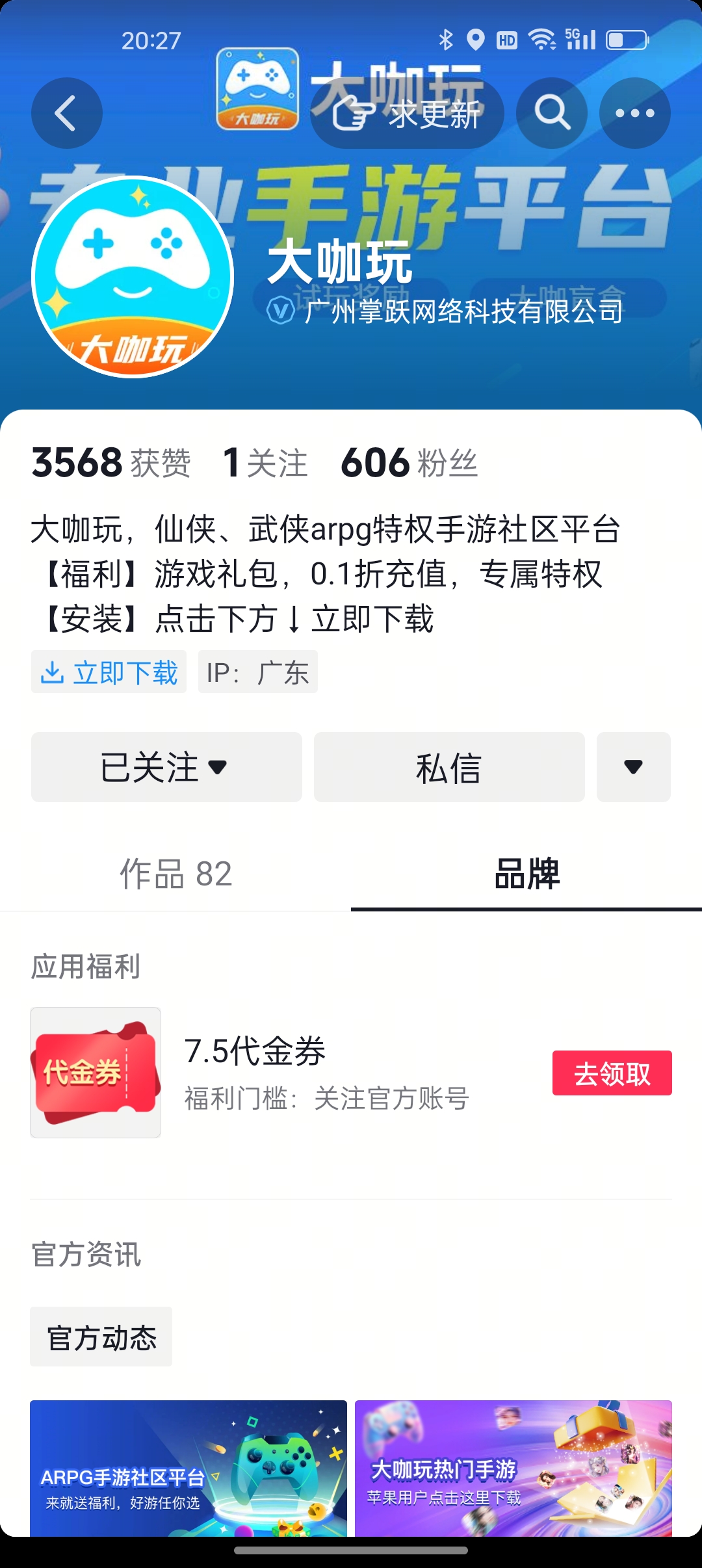Expand the 已关注 follow options
702x1568 pixels.
(x=166, y=767)
